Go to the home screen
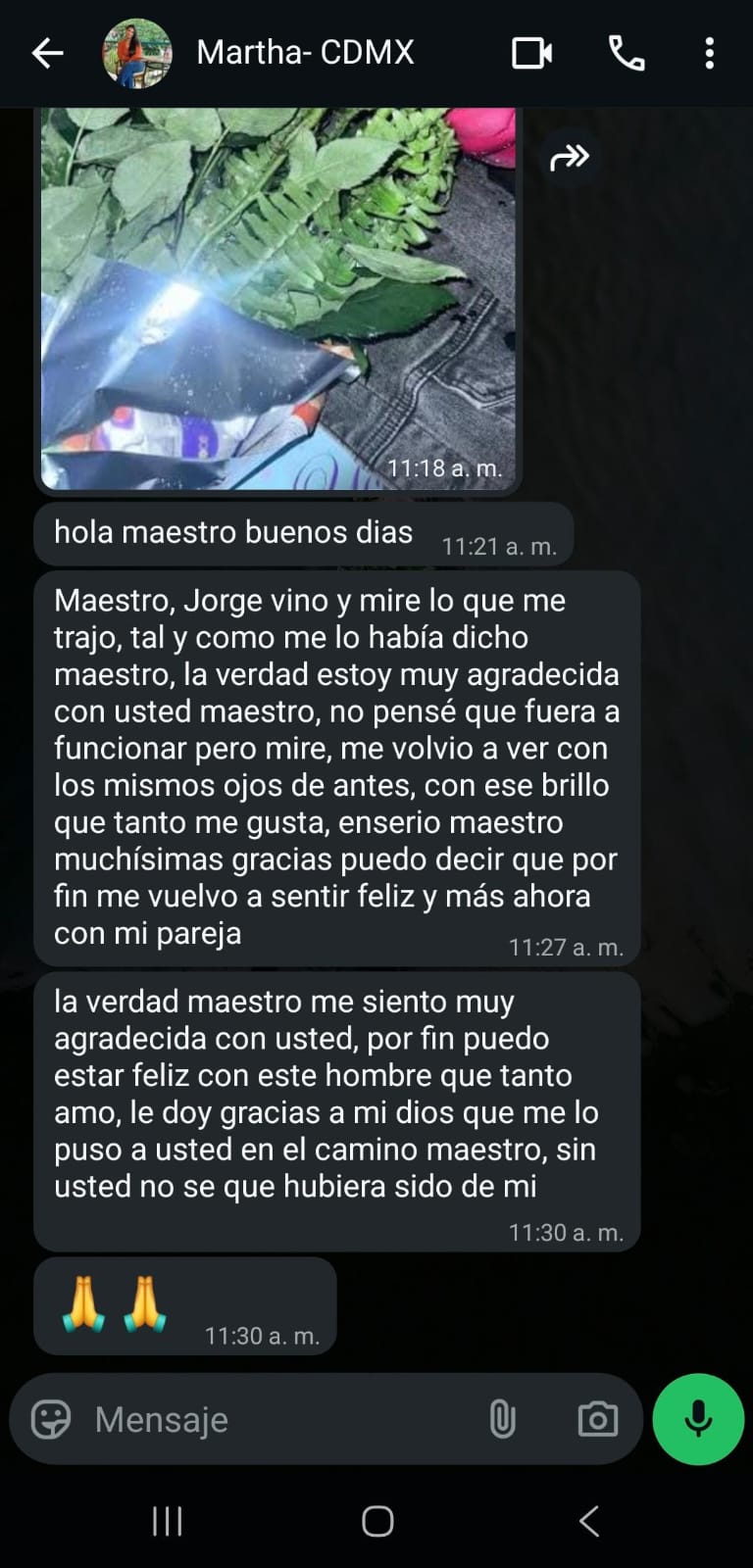The width and height of the screenshot is (753, 1568). (377, 1521)
